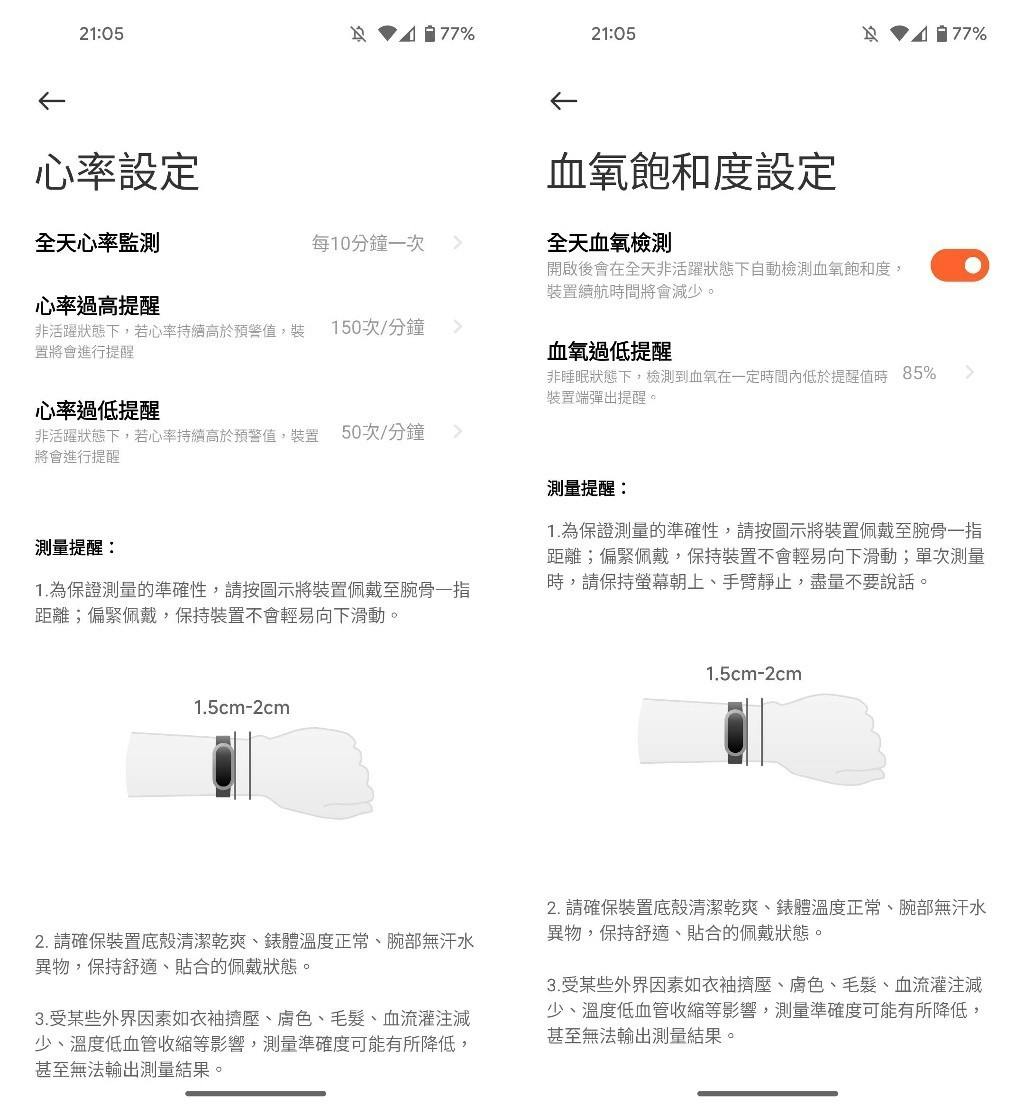The image size is (1024, 1109).
Task: Open 心率過低提醒 threshold setting
Action: coord(250,432)
